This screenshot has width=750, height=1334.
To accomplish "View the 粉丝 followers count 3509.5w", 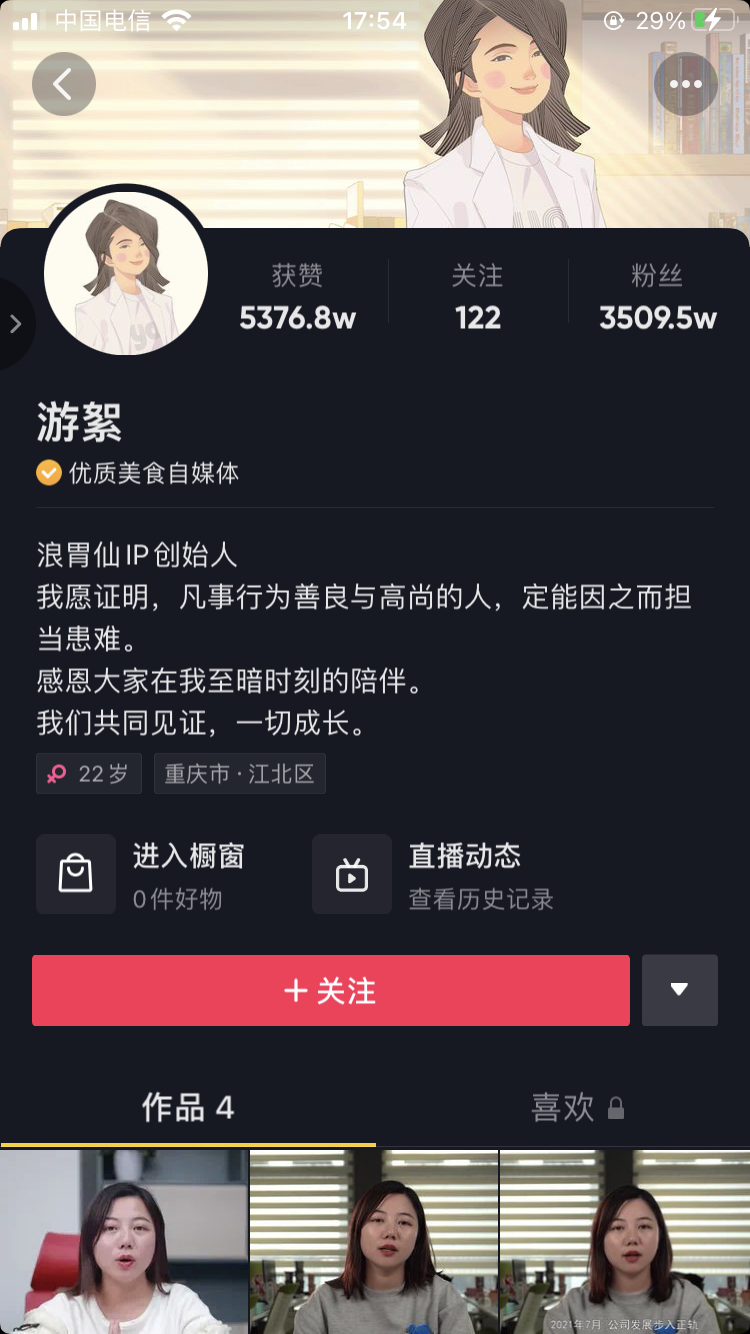I will (x=658, y=297).
